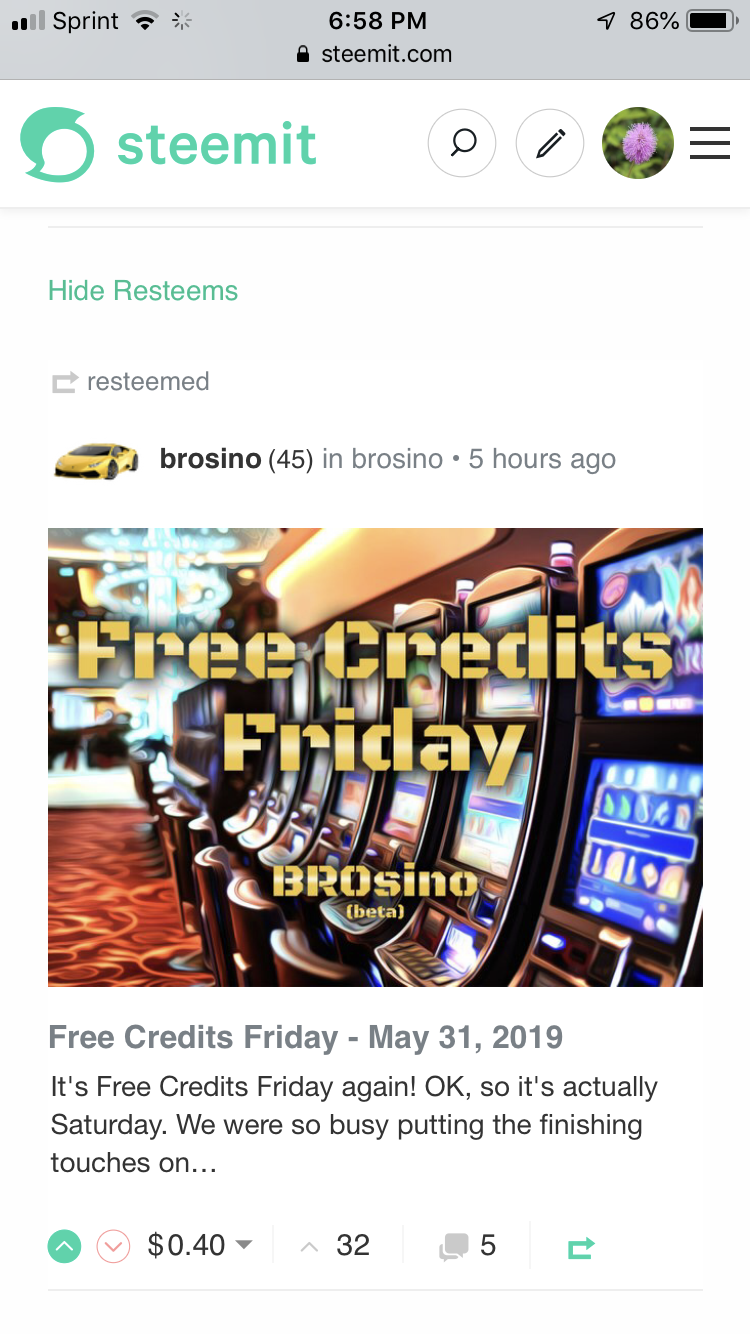
Task: Open the hamburger menu
Action: coord(710,144)
